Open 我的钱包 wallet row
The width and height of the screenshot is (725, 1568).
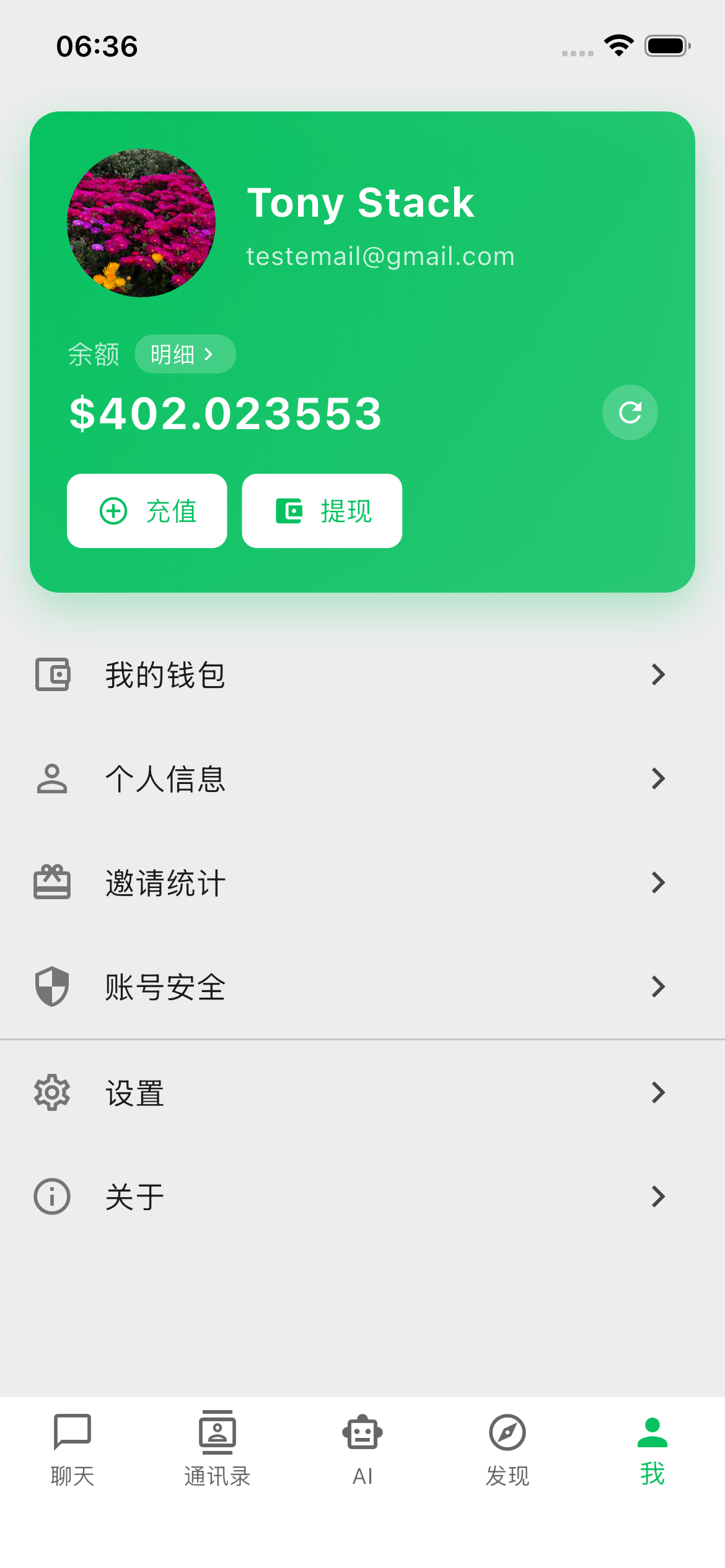362,674
